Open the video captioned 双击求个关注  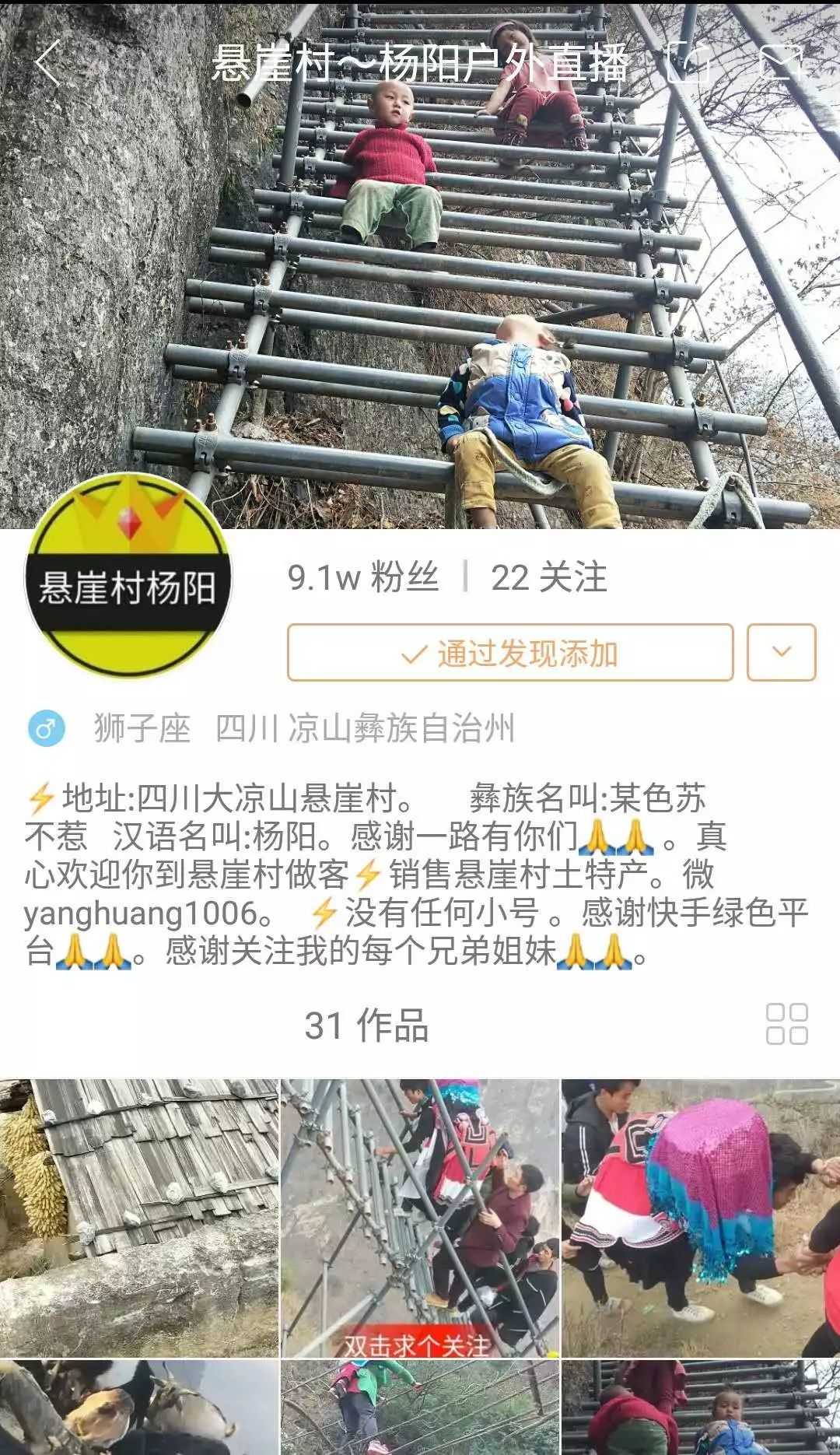(420, 1218)
